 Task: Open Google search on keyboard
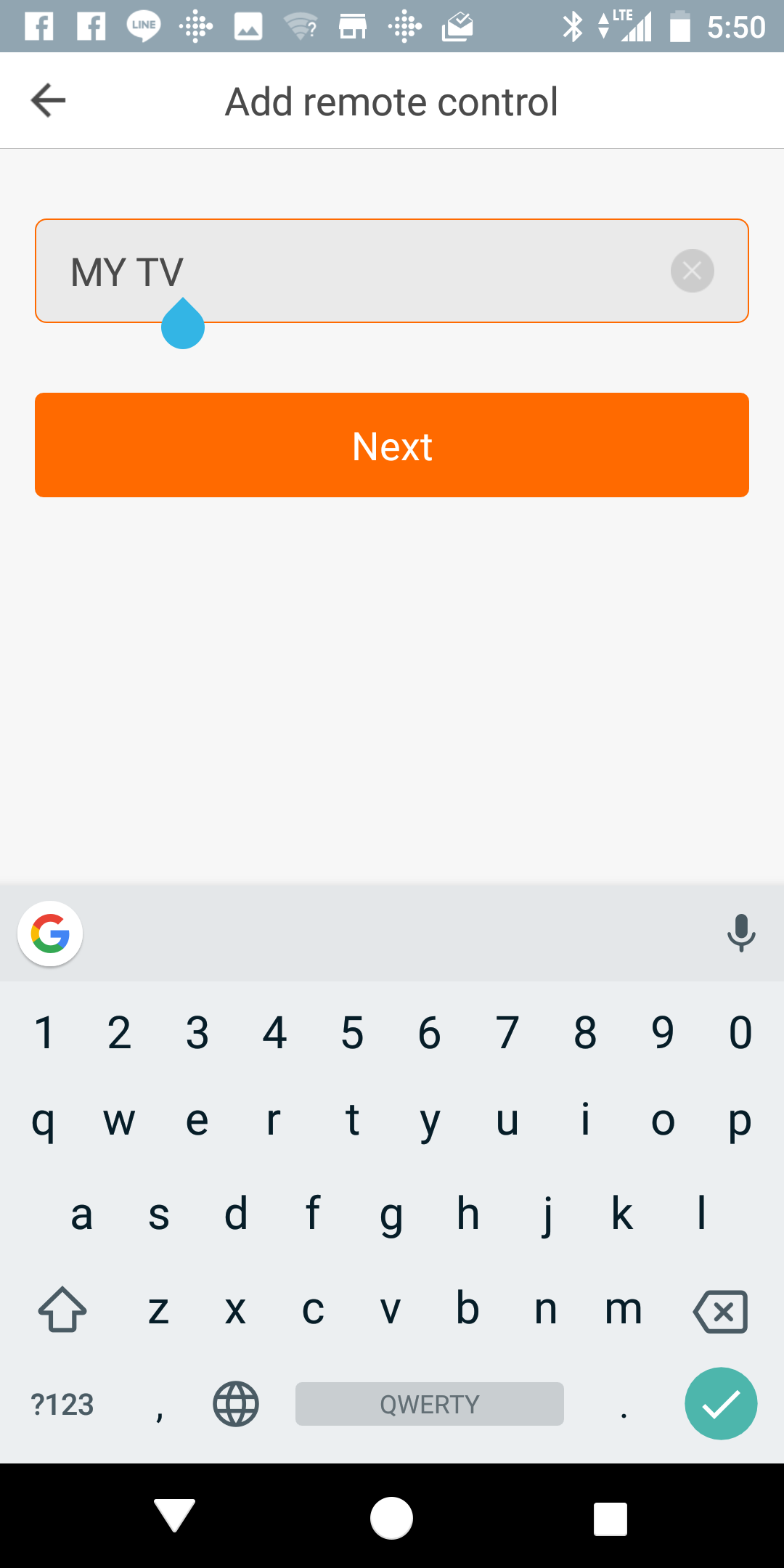(50, 934)
